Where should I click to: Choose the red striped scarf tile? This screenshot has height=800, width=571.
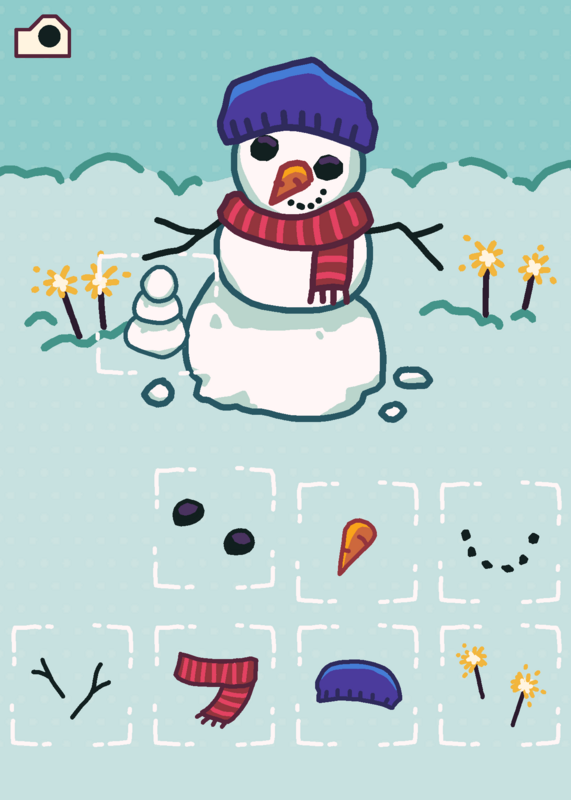(x=214, y=685)
